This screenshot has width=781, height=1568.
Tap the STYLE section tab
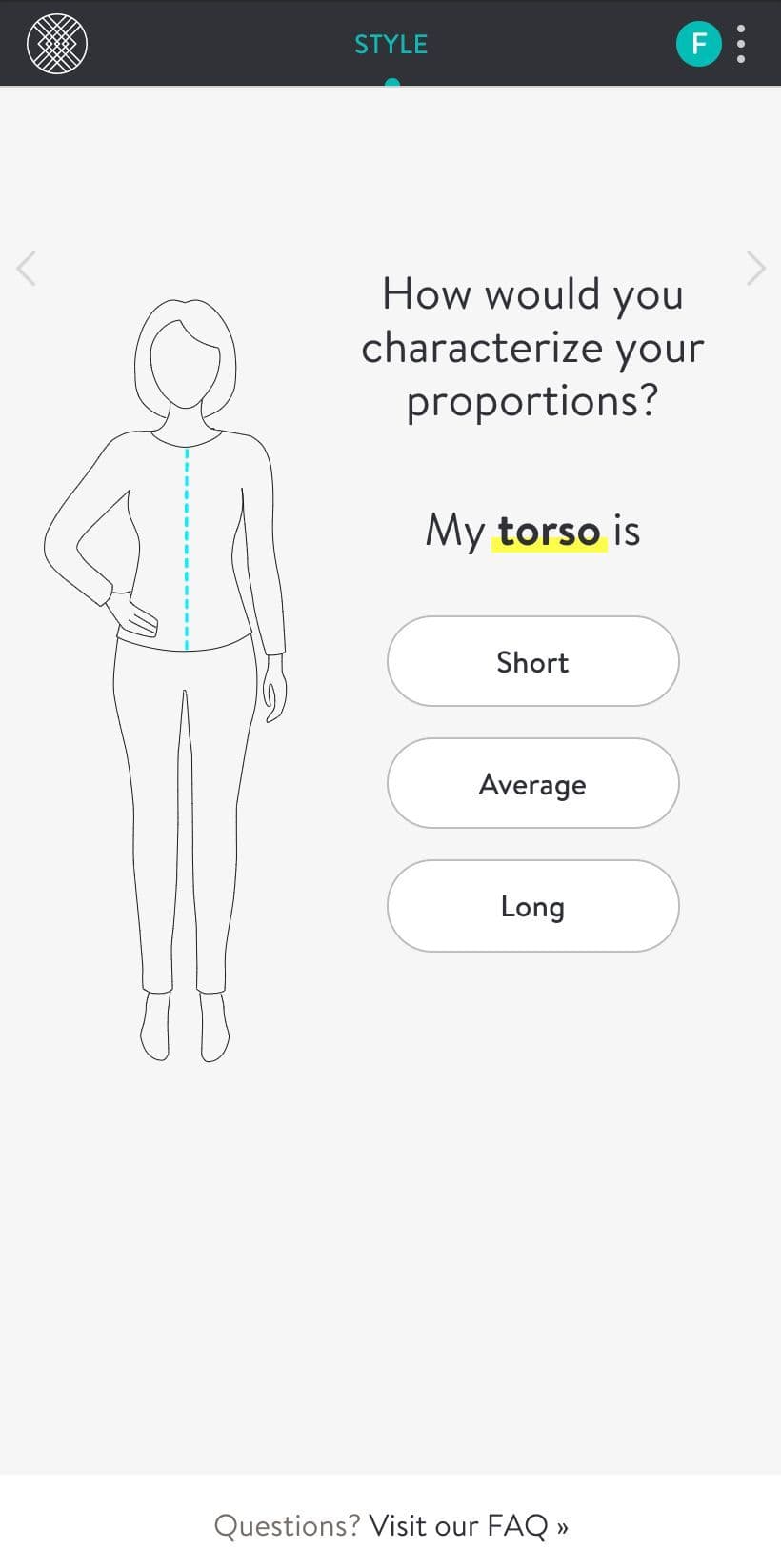(390, 45)
